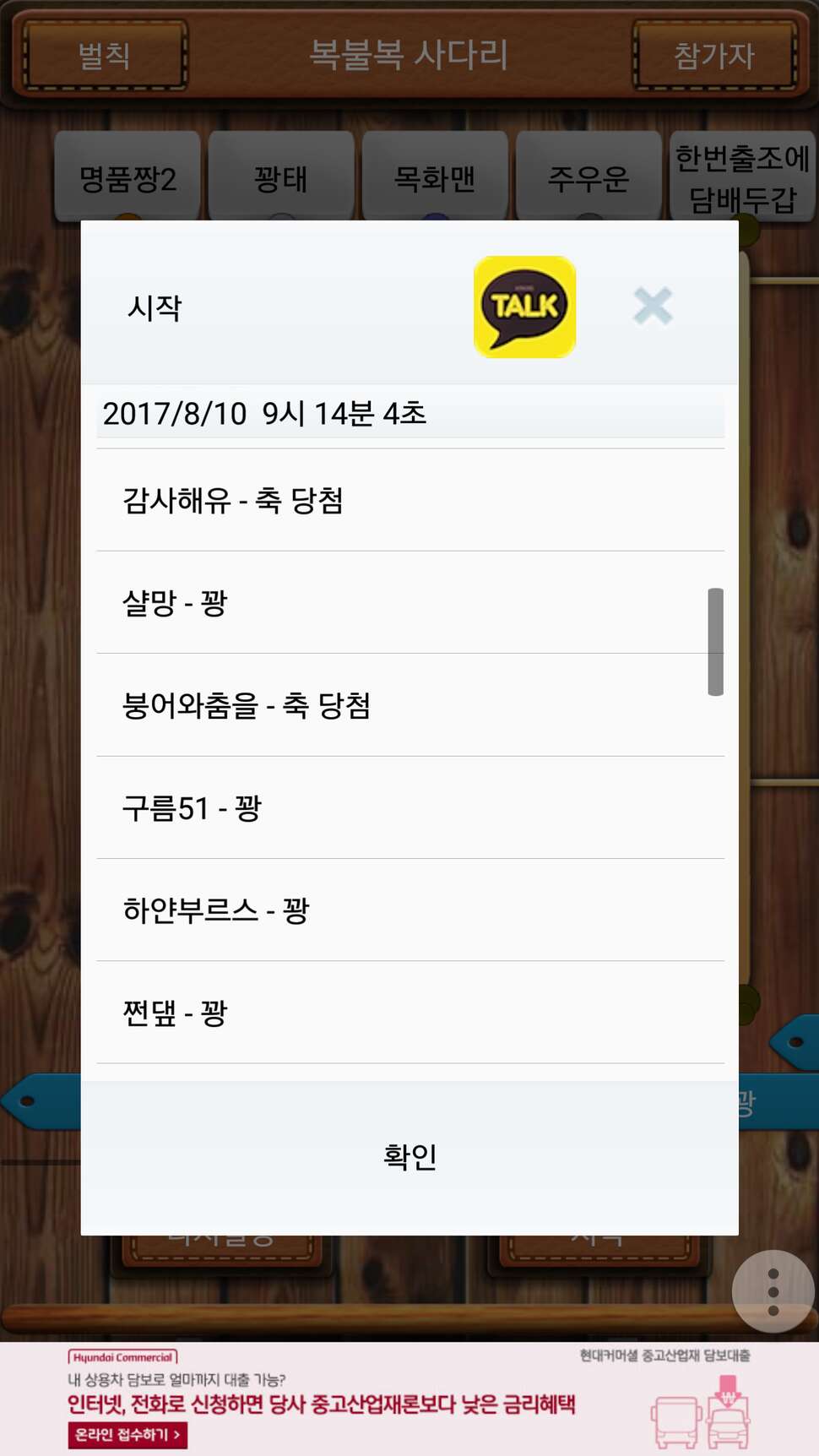
Task: Tap the 쩐댚 - 꽝 result row
Action: tap(410, 1013)
